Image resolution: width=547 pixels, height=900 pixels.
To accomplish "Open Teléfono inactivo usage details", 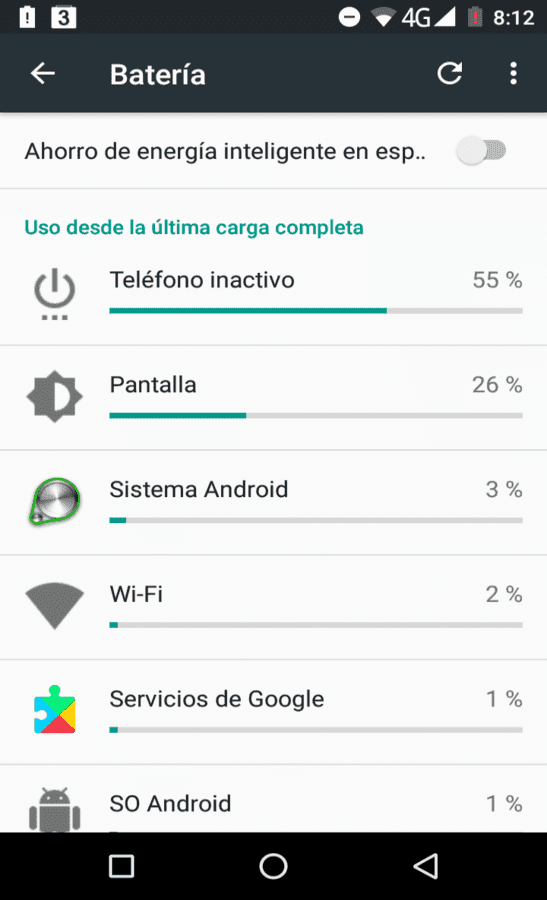I will [x=273, y=293].
